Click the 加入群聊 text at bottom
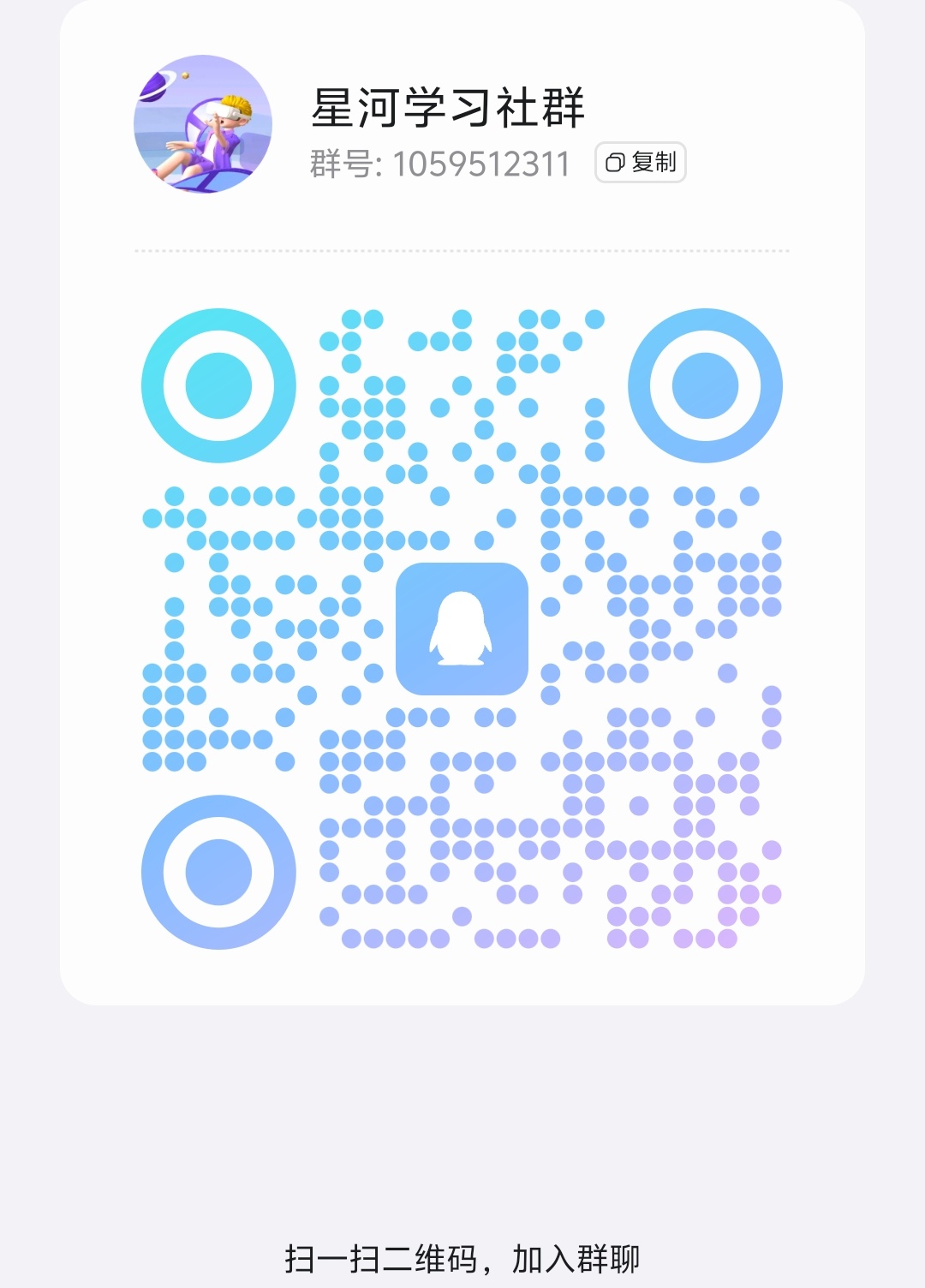This screenshot has width=925, height=1288. coord(578,1255)
